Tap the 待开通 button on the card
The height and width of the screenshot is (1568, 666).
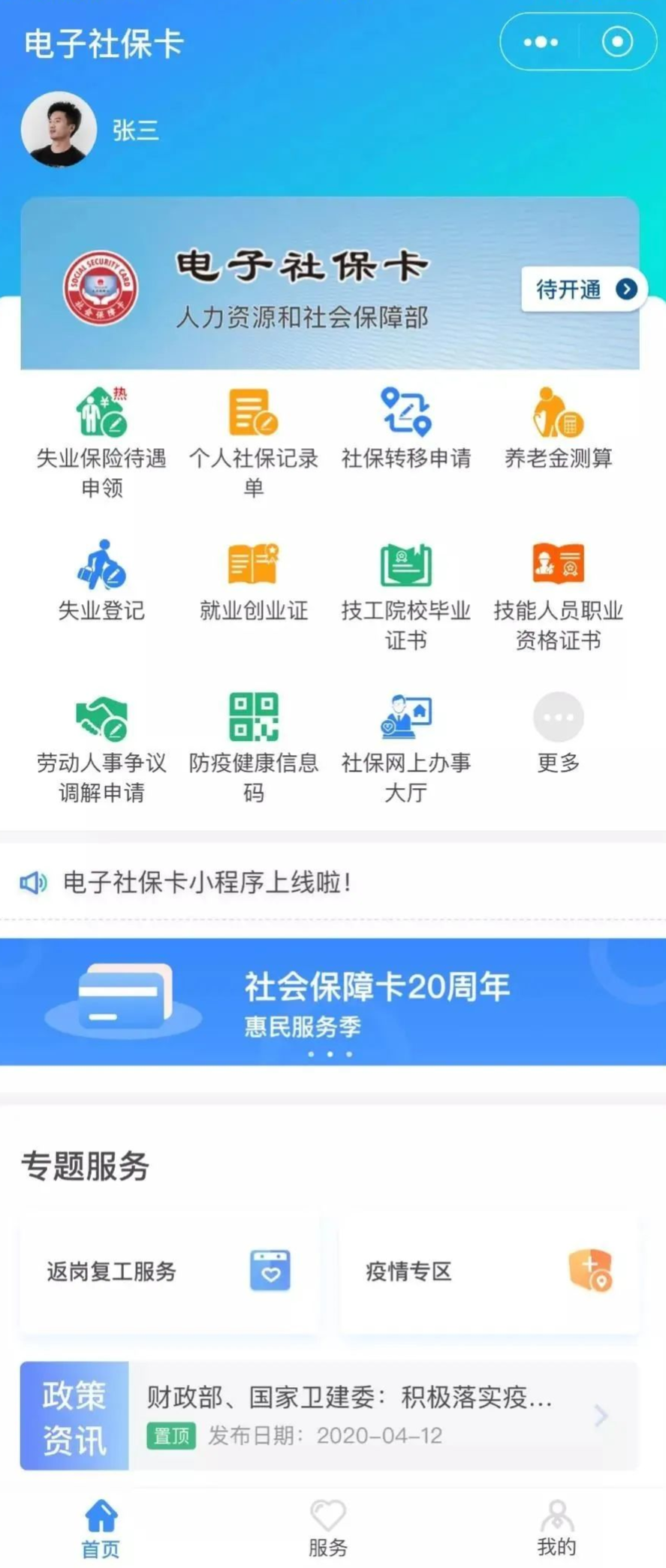(583, 289)
